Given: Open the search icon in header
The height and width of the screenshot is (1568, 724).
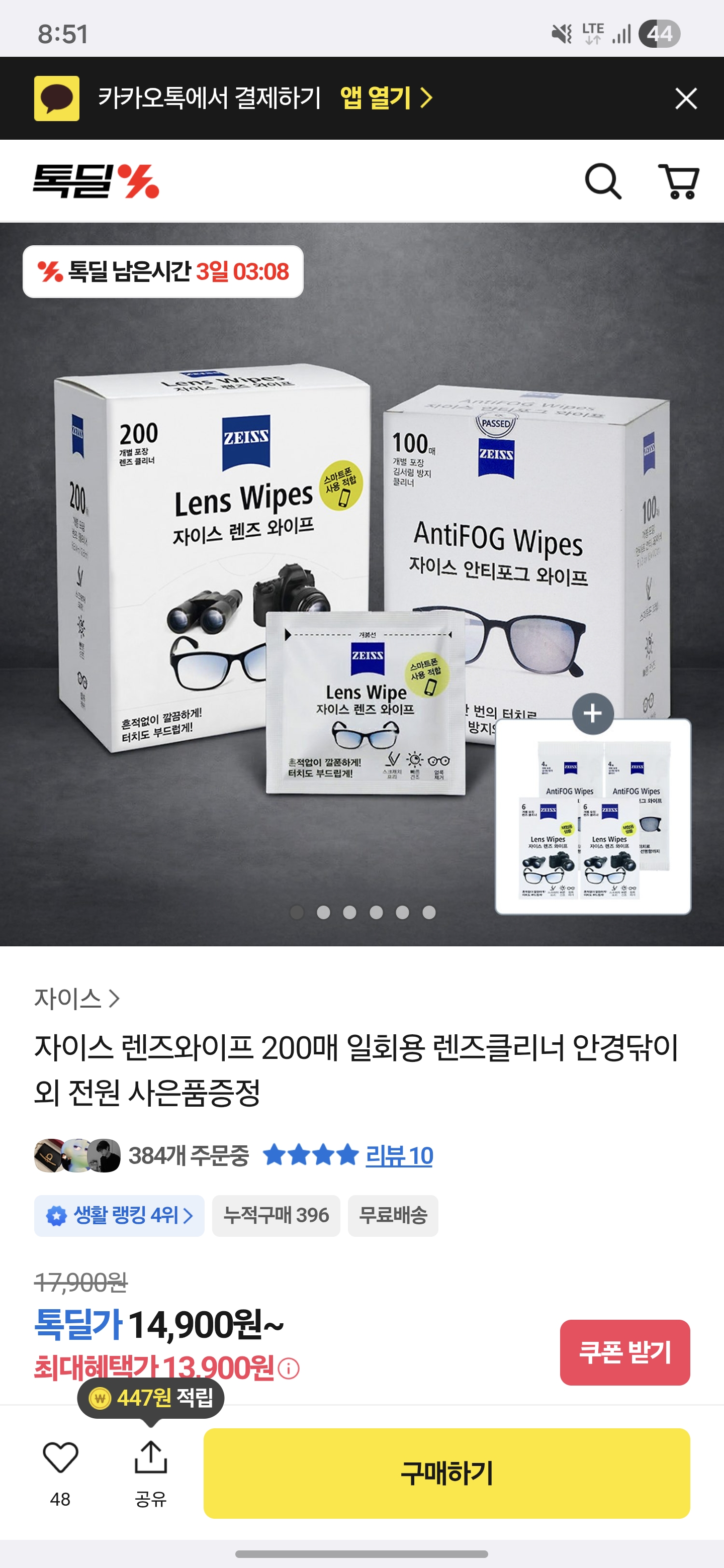Looking at the screenshot, I should click(603, 181).
